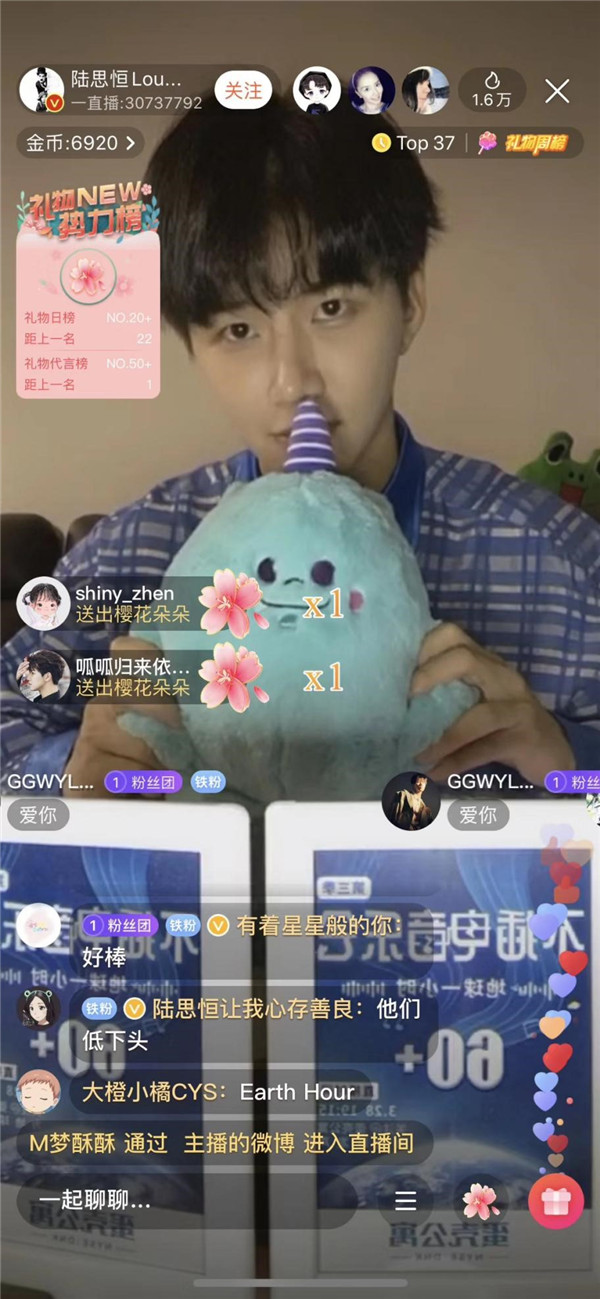Image resolution: width=600 pixels, height=1299 pixels.
Task: Open the 礼物NEW势力榜 banner
Action: pos(88,292)
